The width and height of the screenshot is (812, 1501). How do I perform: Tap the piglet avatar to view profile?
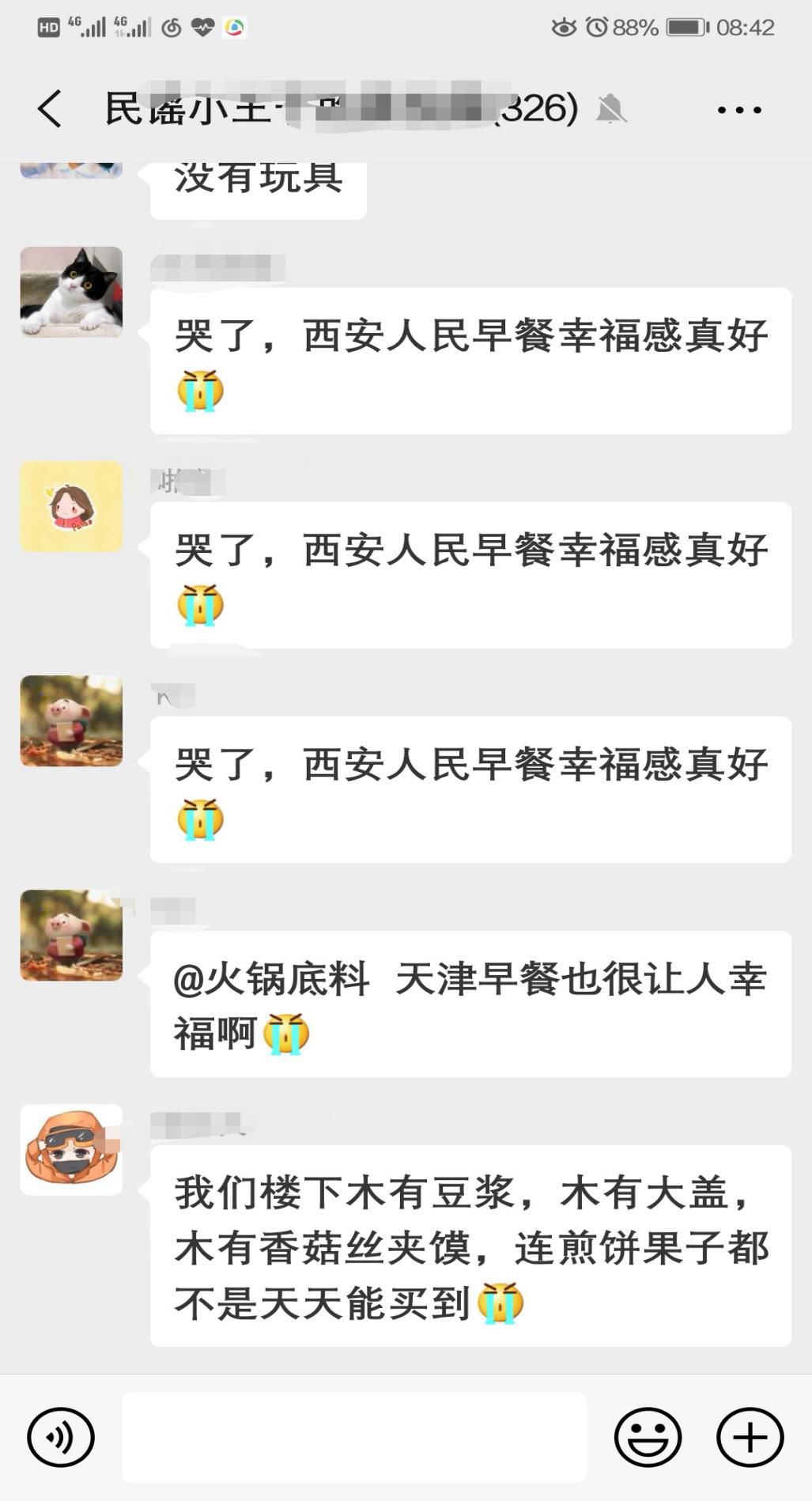pos(70,722)
